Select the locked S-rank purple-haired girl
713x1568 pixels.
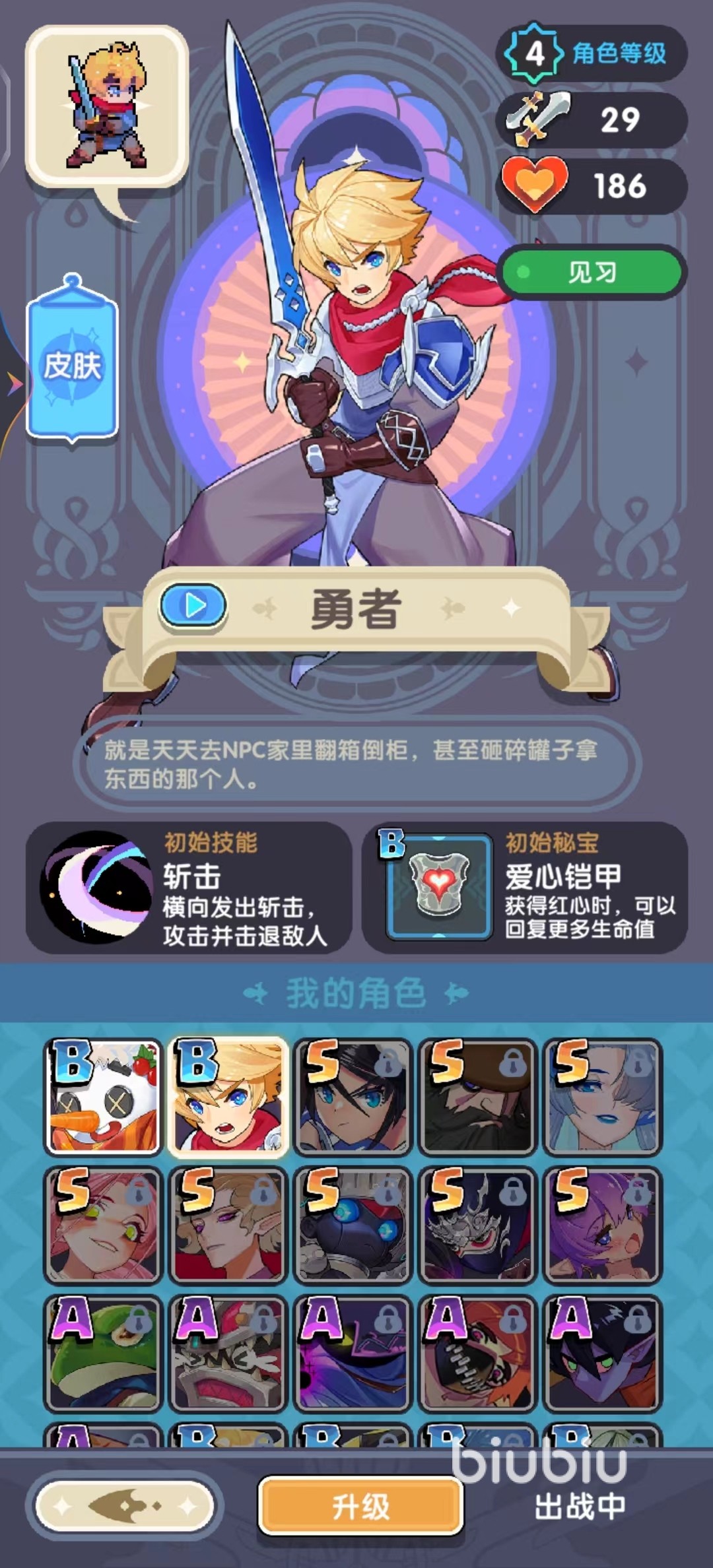(603, 1225)
